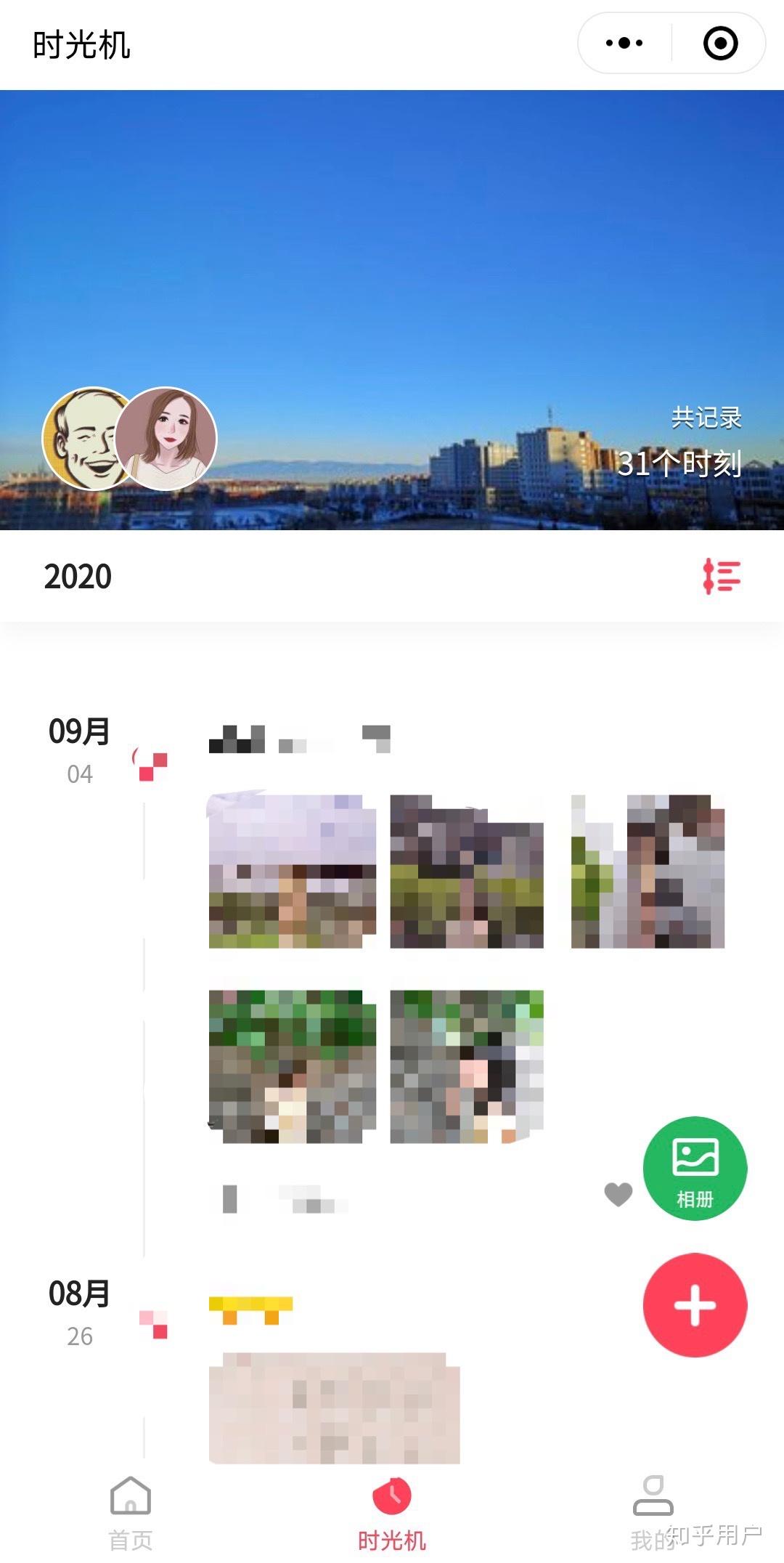Screen dimensions: 784x1563
Task: Open the 08月26 entry image
Action: (x=334, y=1407)
